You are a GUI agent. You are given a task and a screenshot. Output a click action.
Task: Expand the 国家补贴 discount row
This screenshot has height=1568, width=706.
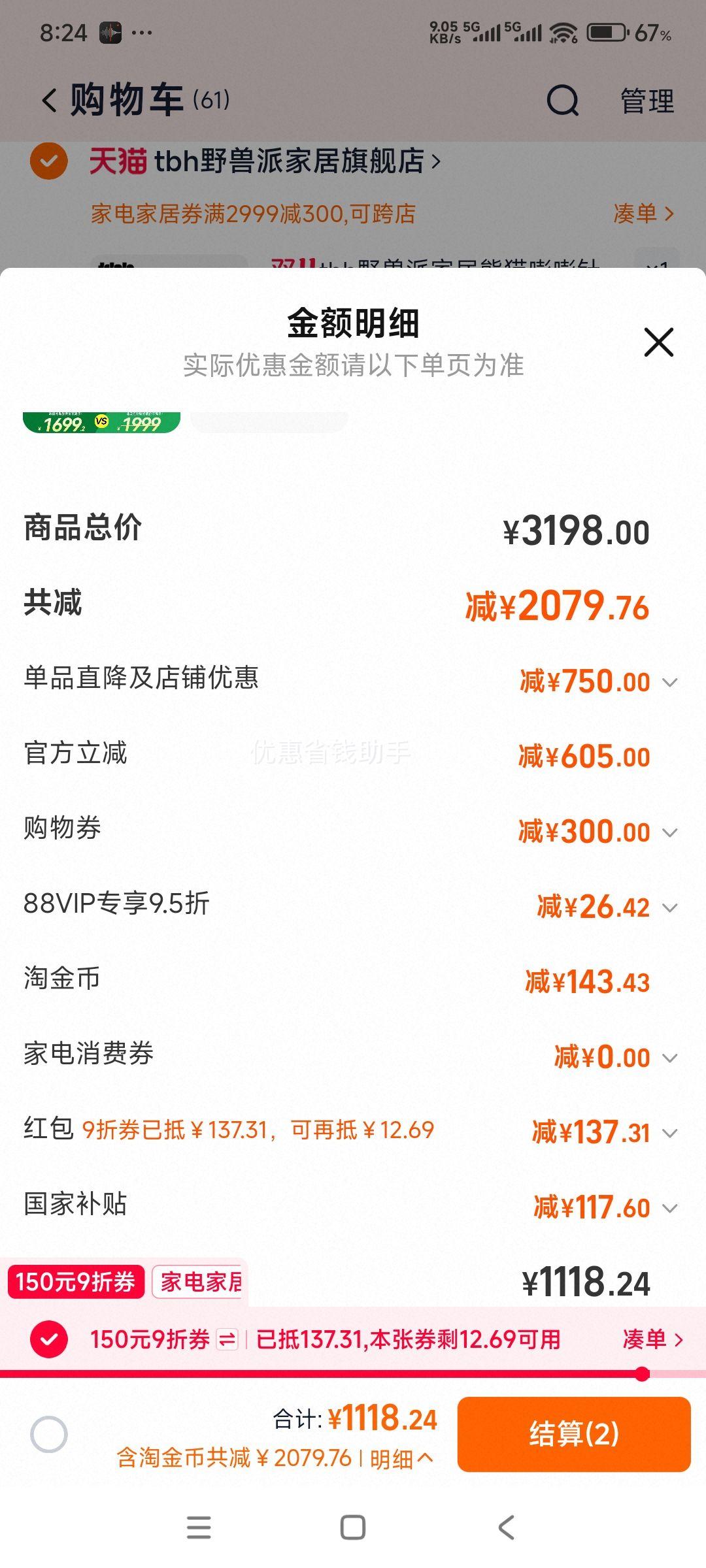click(669, 1209)
